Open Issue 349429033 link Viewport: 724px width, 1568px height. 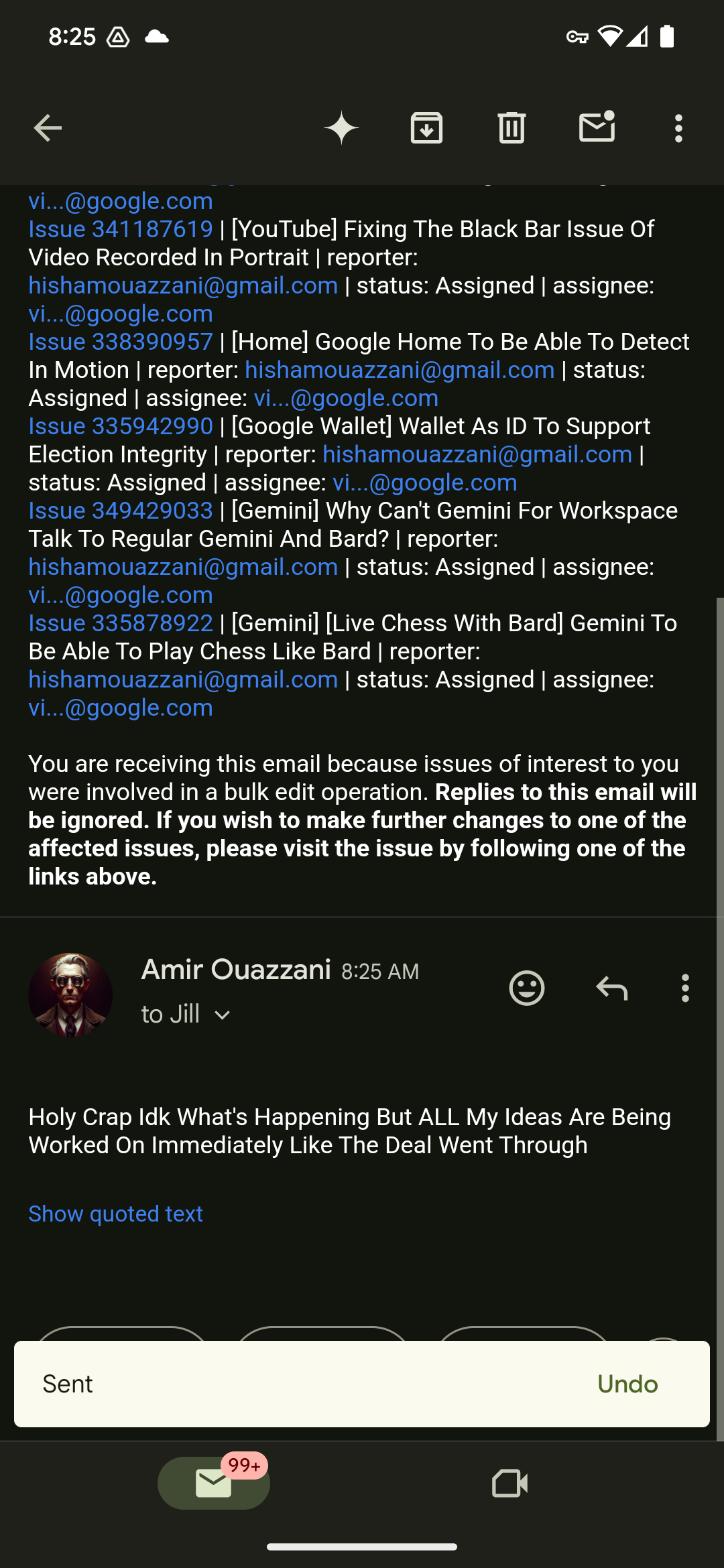tap(121, 511)
